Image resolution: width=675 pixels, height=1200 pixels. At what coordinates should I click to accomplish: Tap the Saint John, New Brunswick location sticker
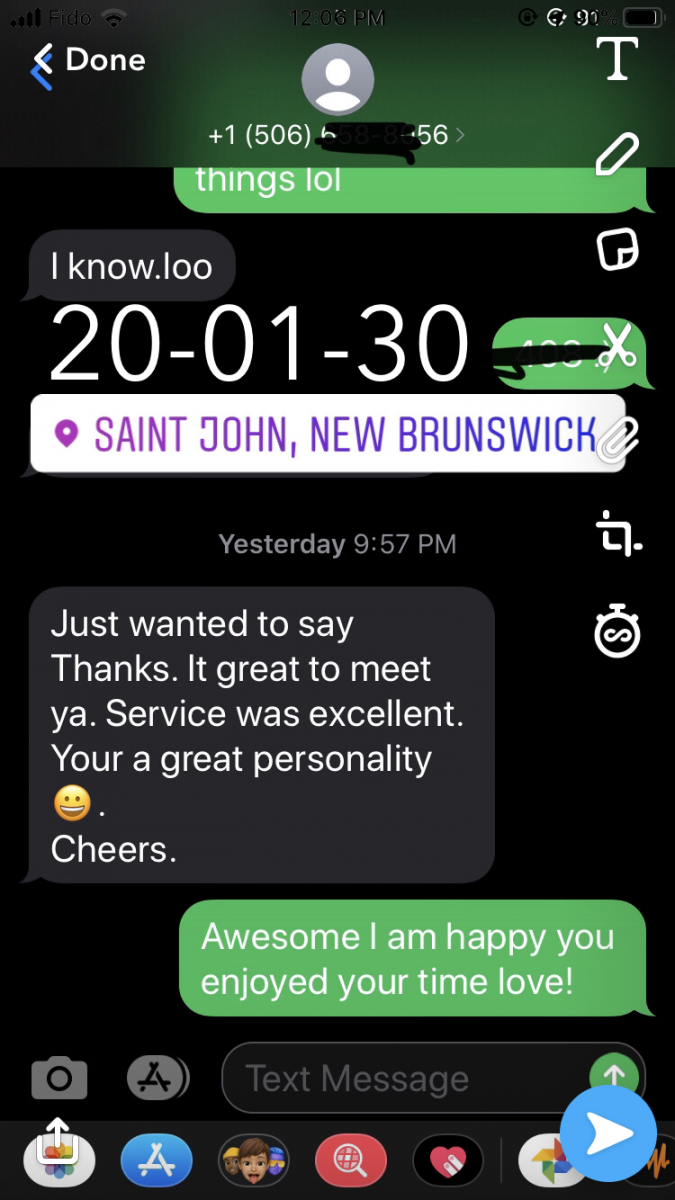point(328,433)
